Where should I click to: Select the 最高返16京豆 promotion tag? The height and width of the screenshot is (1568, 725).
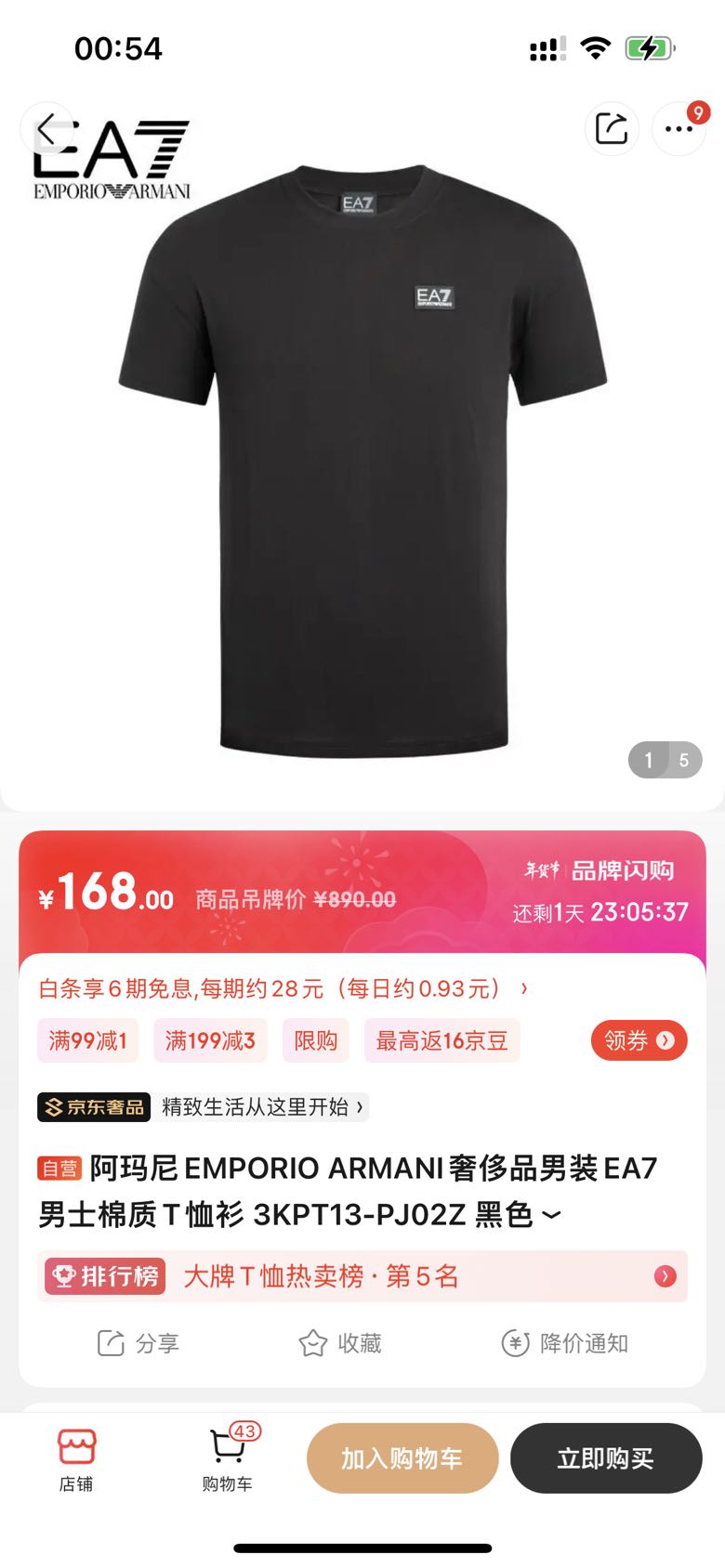point(442,1040)
